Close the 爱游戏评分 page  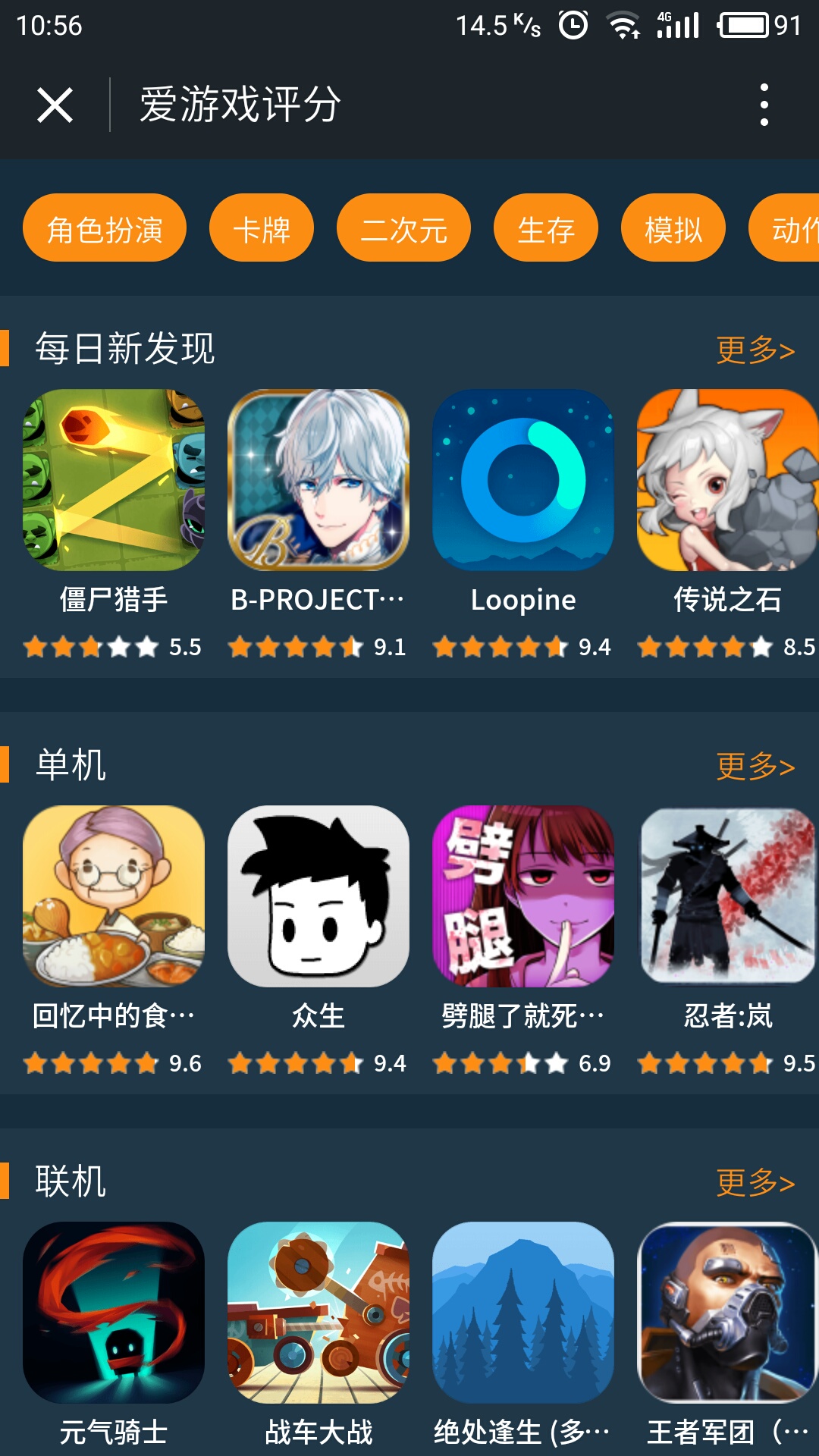point(55,105)
